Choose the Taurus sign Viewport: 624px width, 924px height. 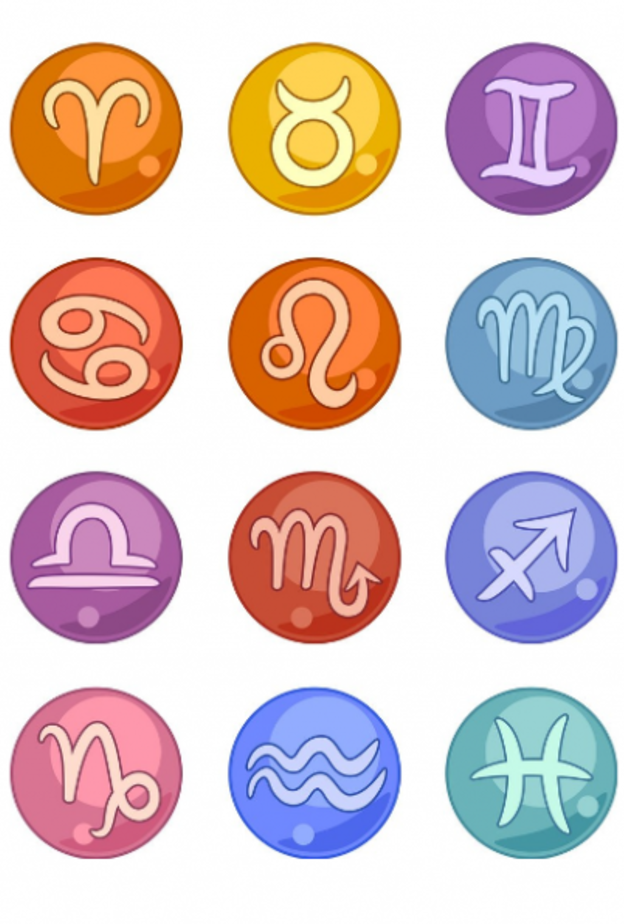point(314,128)
